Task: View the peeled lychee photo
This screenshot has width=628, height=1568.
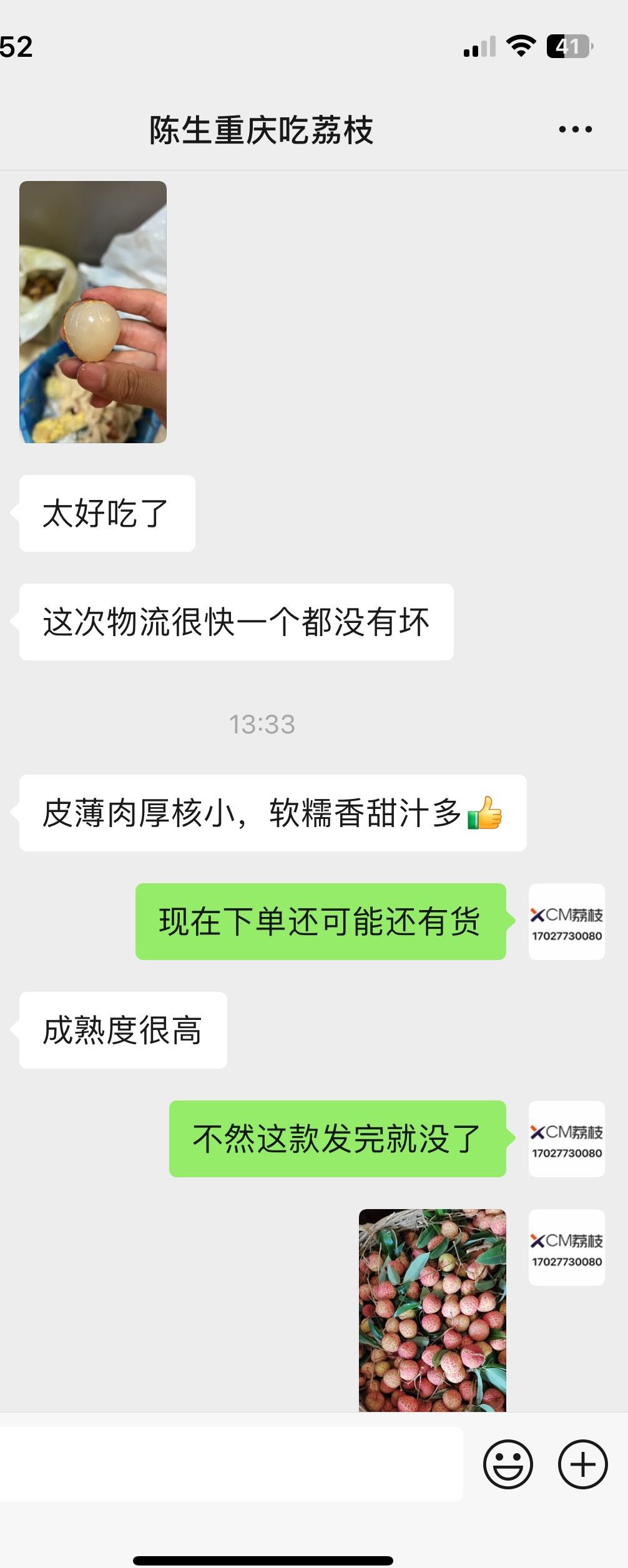Action: (93, 312)
